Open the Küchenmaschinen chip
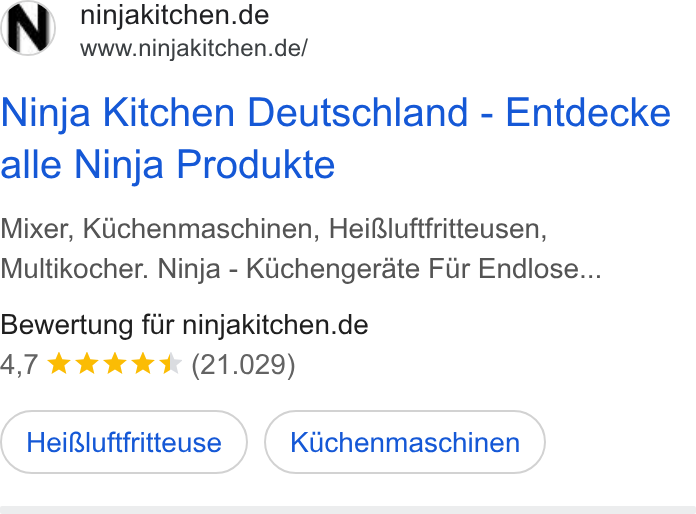Image resolution: width=696 pixels, height=514 pixels. pyautogui.click(x=405, y=442)
